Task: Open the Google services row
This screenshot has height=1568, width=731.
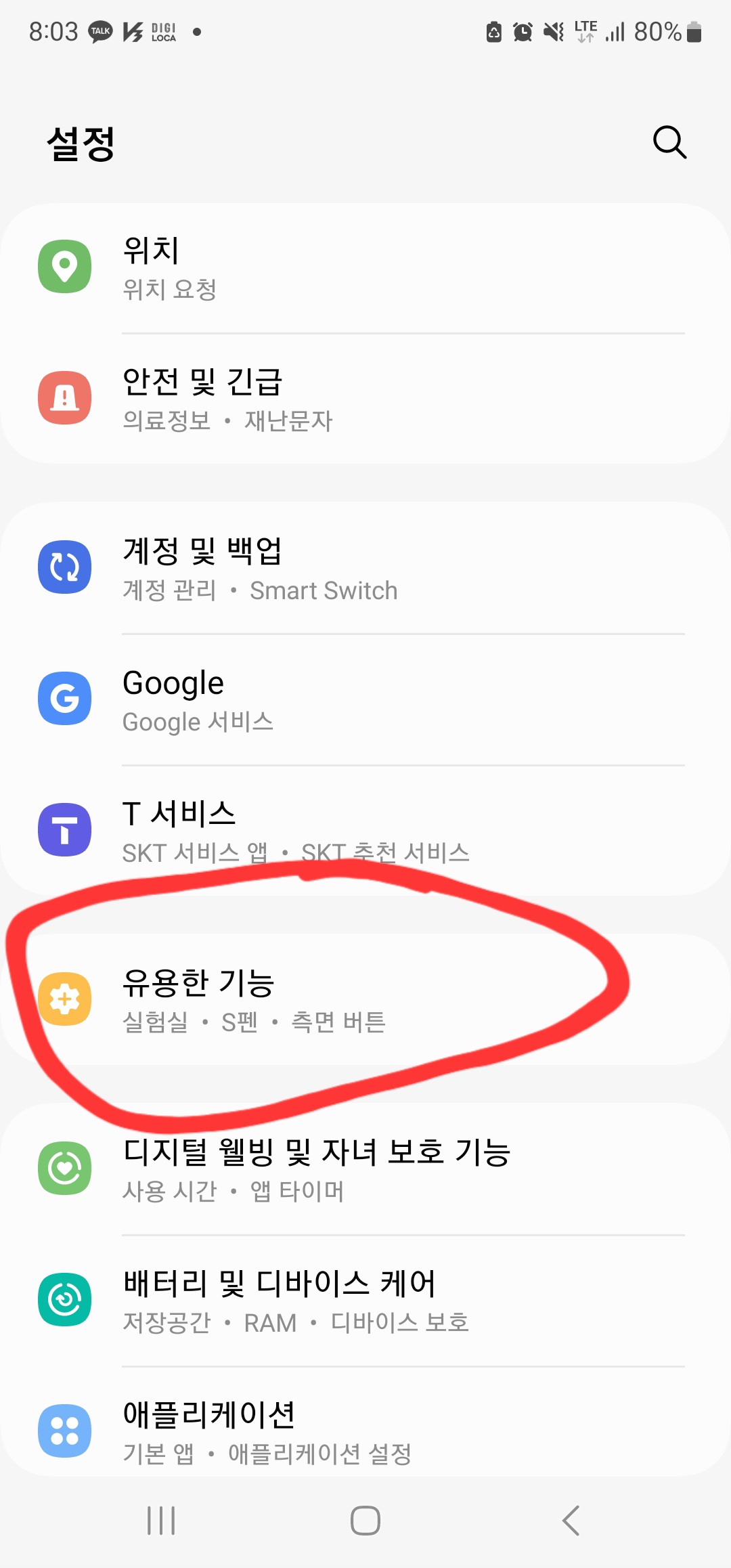Action: [365, 699]
